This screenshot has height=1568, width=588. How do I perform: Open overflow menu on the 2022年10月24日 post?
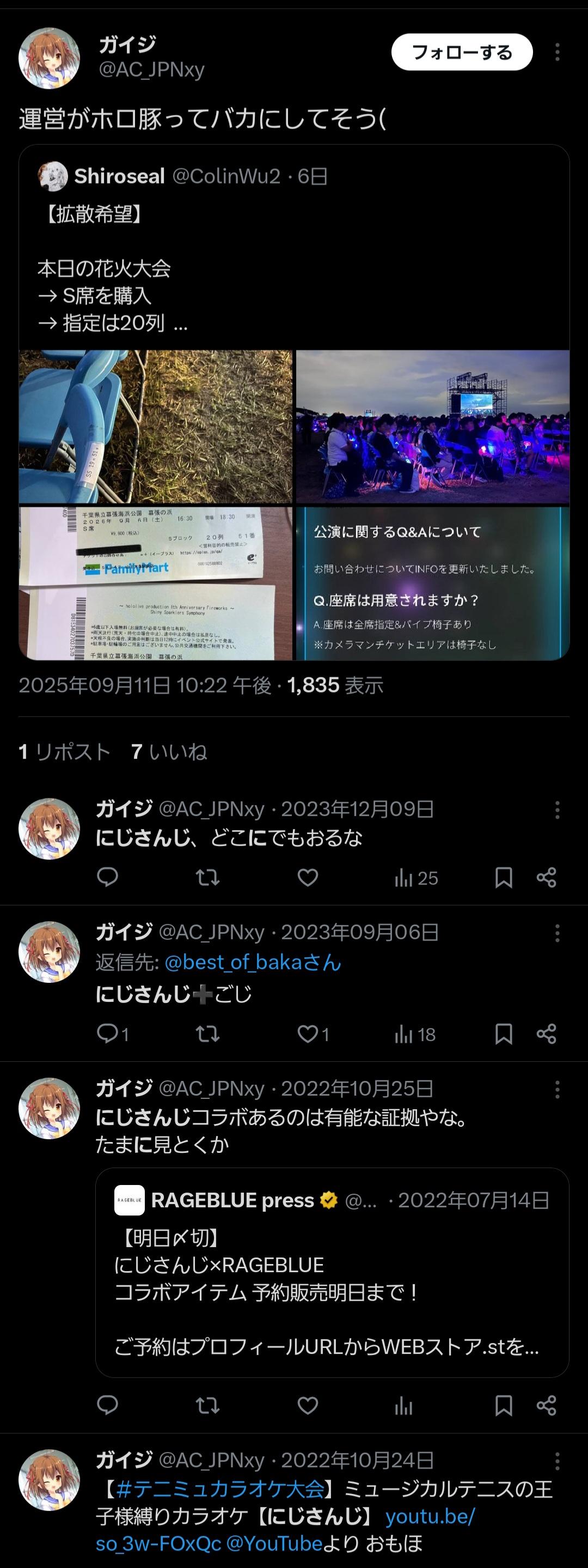pos(557,1461)
